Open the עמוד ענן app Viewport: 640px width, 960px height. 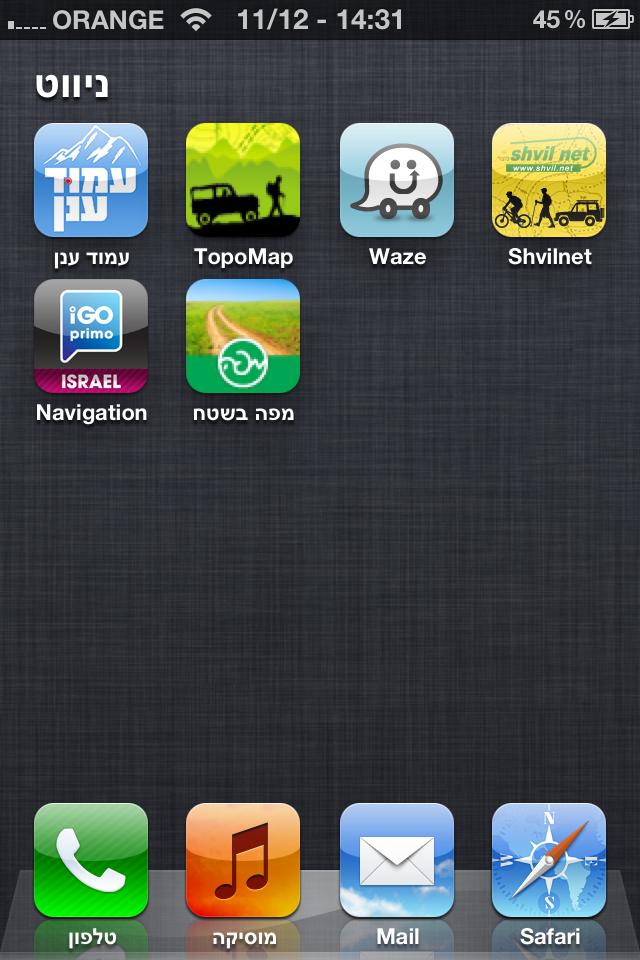coord(91,180)
